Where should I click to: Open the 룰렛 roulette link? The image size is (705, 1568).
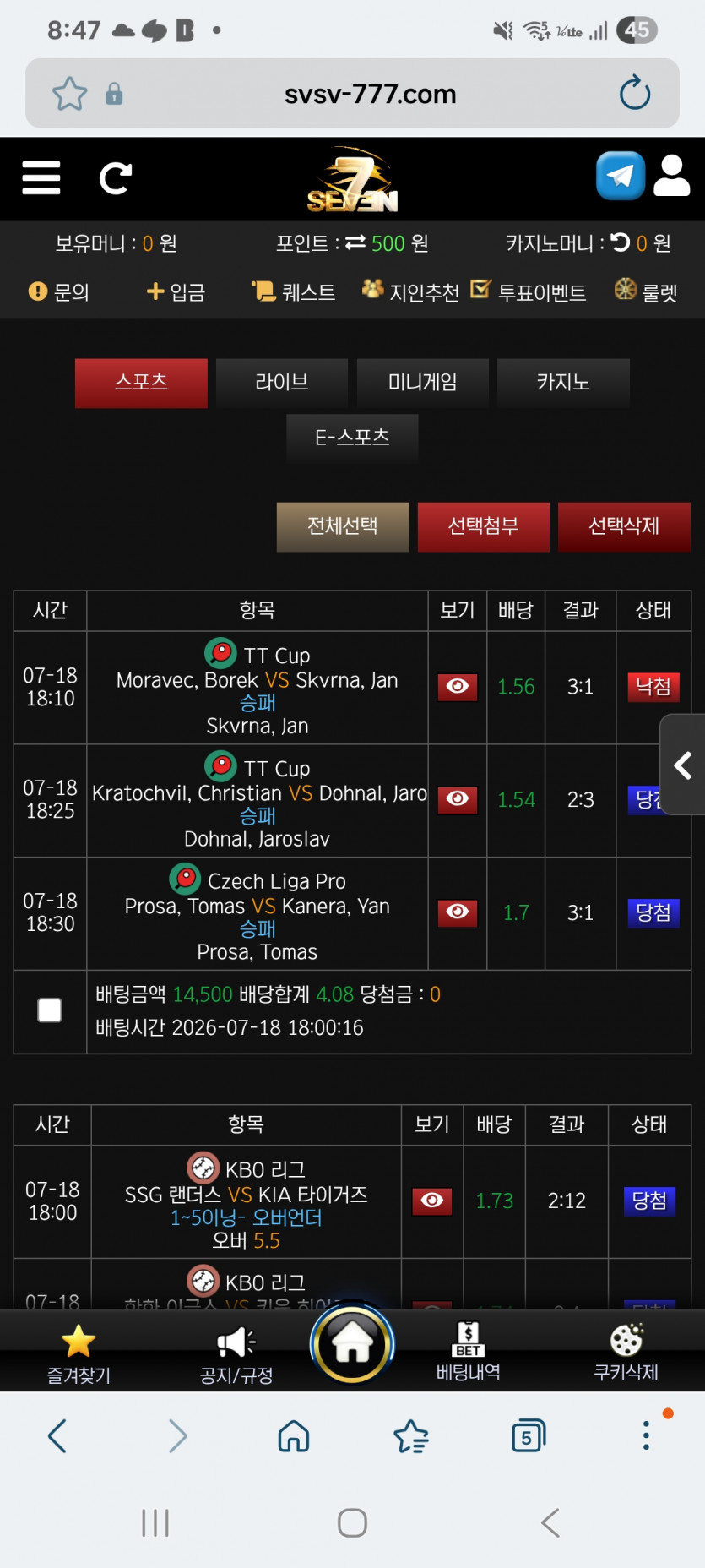point(646,292)
